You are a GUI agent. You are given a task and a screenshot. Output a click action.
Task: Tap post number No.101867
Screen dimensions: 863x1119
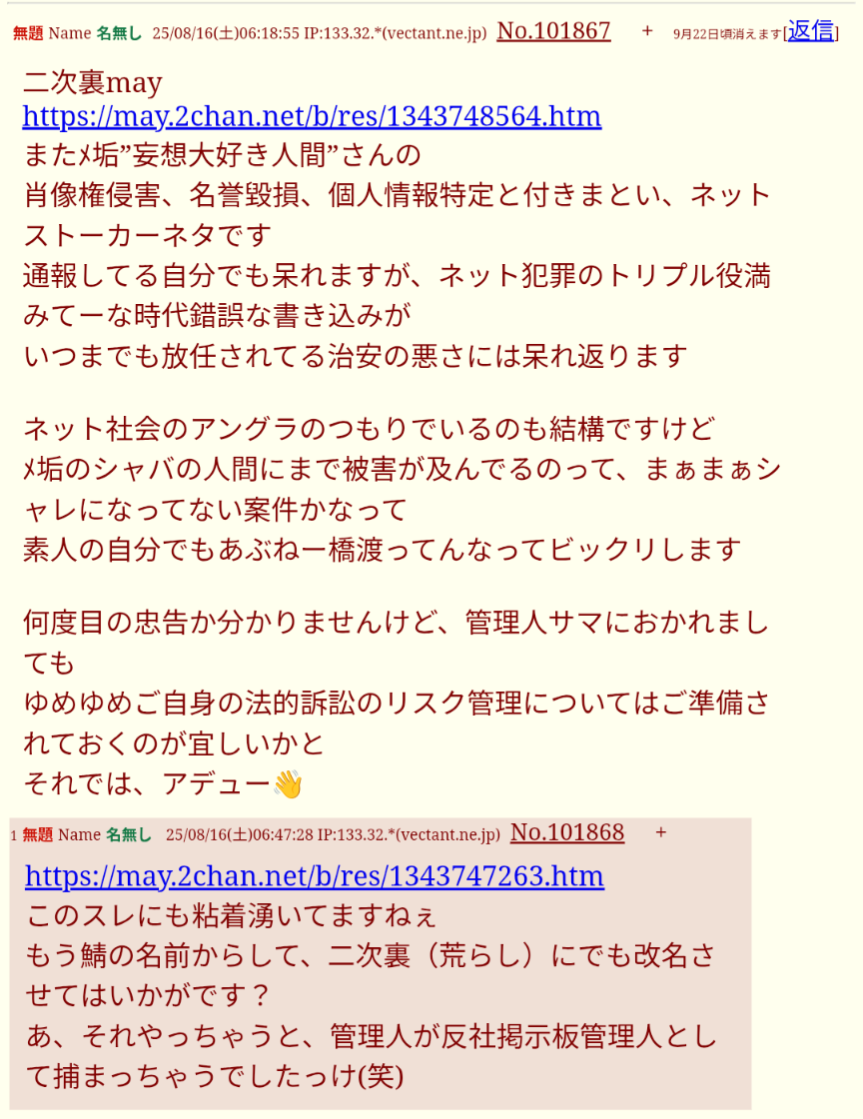553,31
